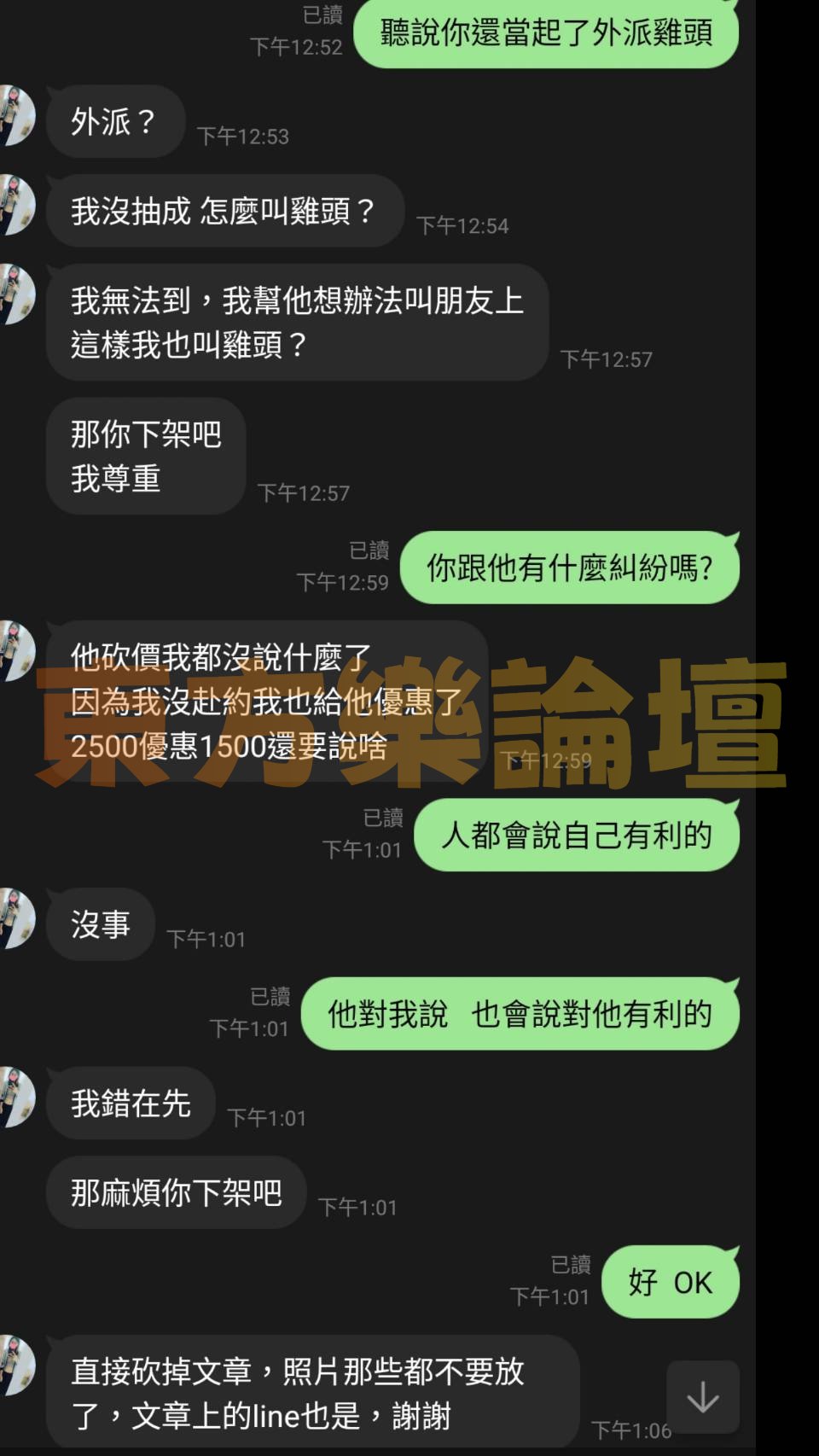Jump to latest message with down arrow
Image resolution: width=819 pixels, height=1456 pixels.
pyautogui.click(x=702, y=1397)
